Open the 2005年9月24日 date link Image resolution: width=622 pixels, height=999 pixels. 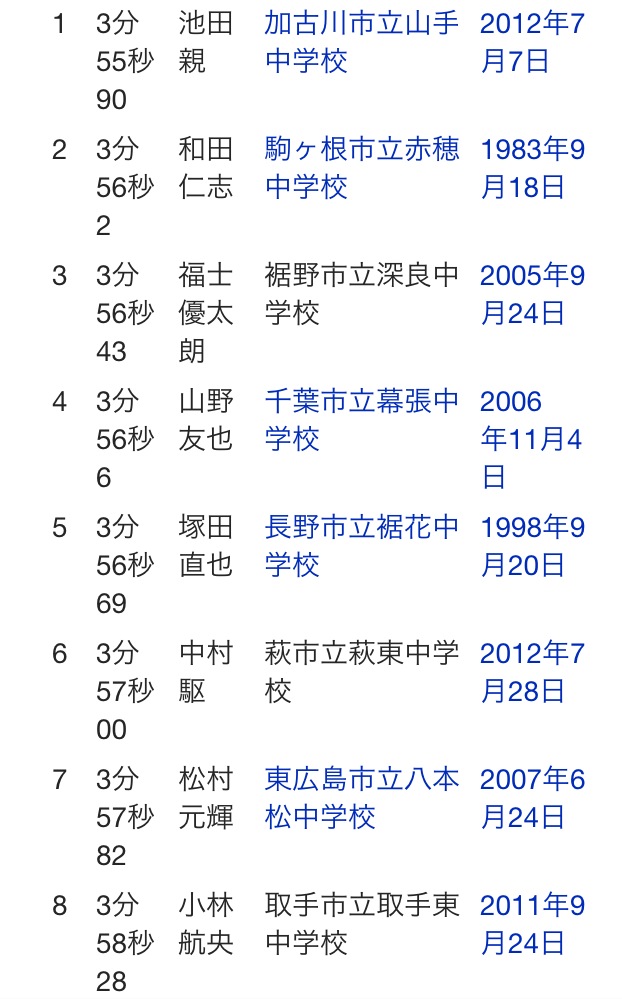pyautogui.click(x=532, y=294)
